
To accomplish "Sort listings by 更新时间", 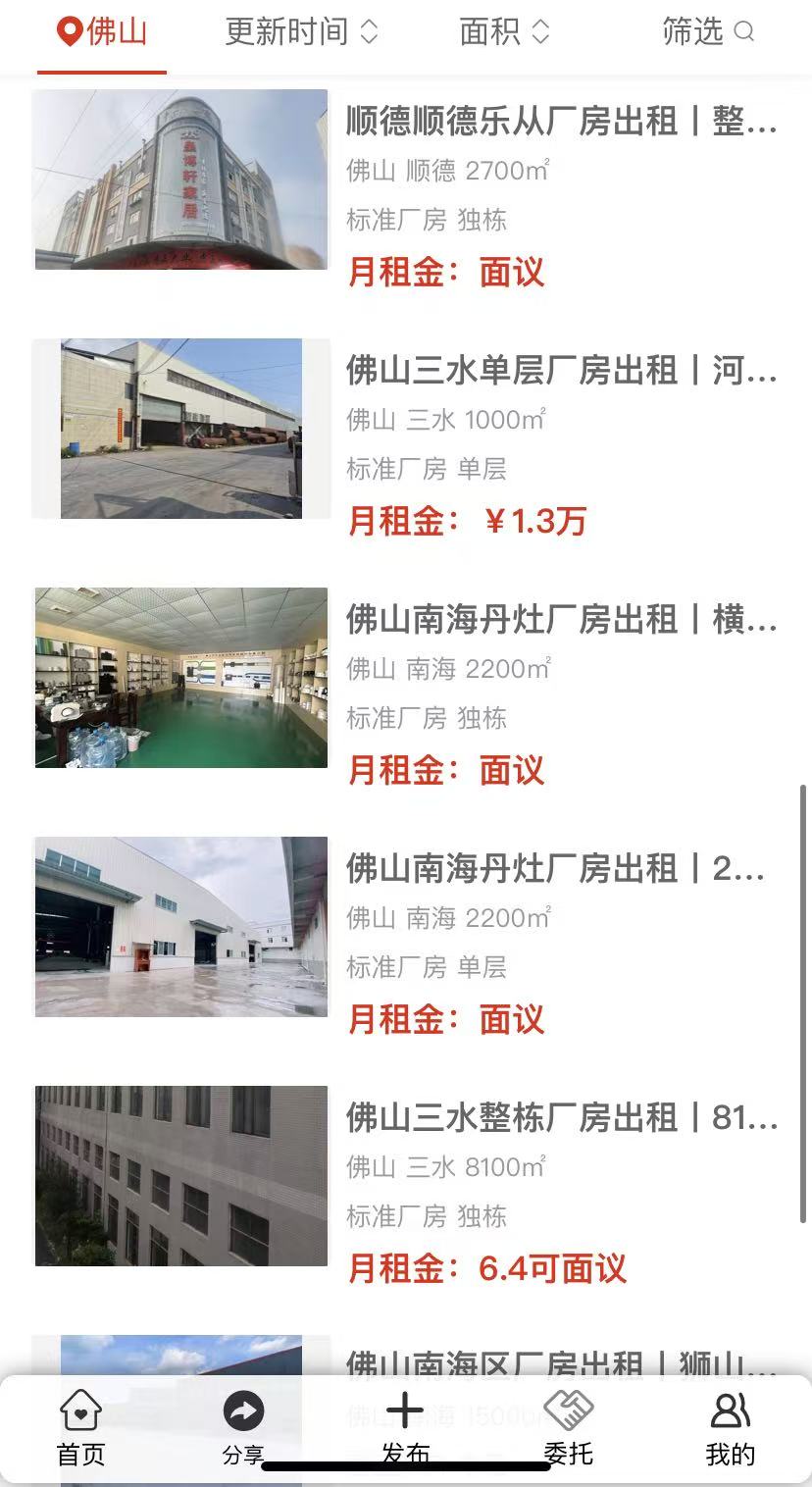I will (x=301, y=32).
